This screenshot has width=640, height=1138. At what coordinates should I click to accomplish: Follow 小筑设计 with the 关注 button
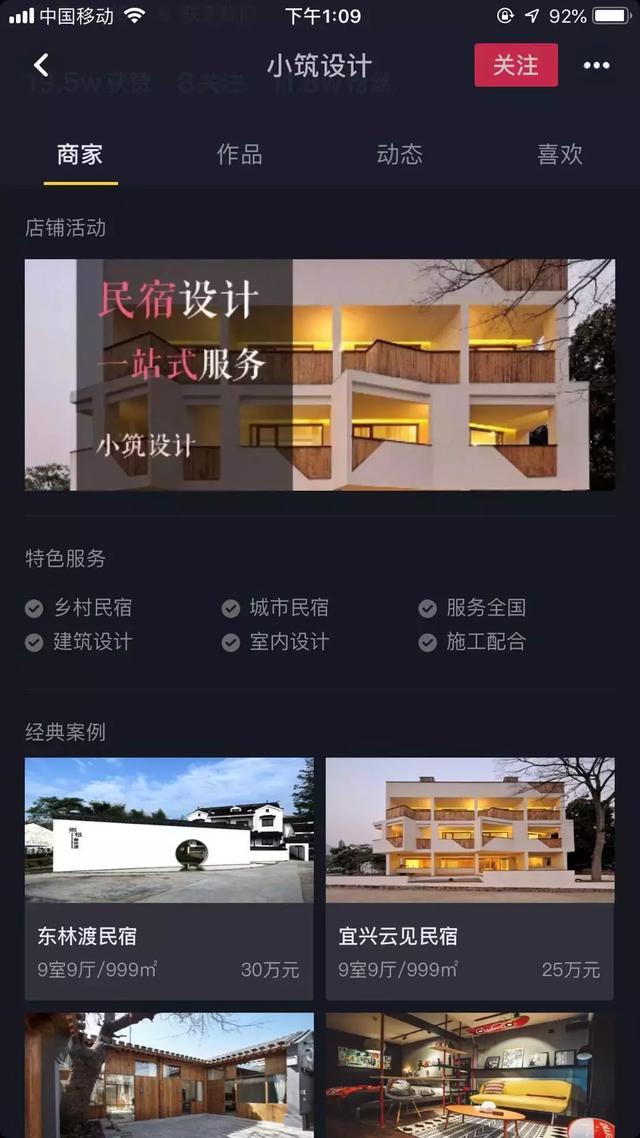tap(515, 66)
